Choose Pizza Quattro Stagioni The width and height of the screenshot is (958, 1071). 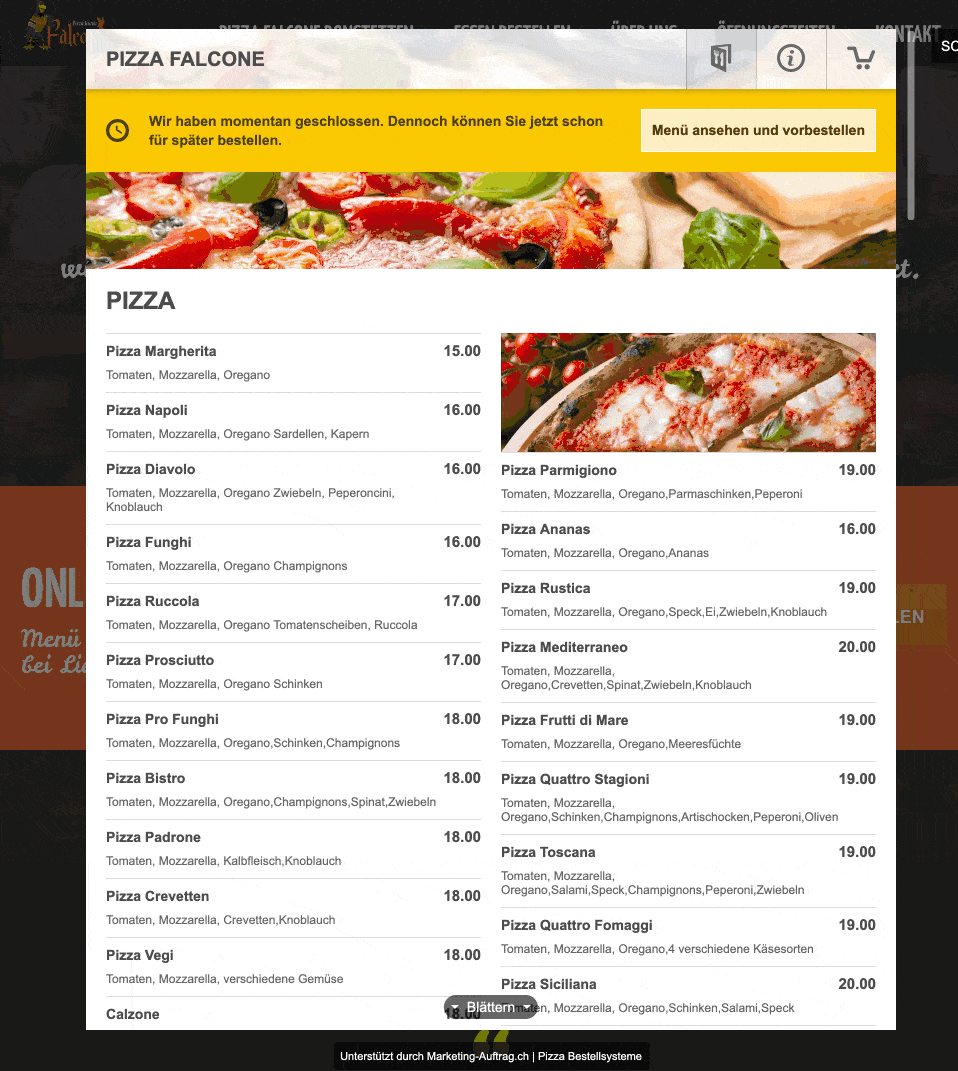[x=688, y=797]
